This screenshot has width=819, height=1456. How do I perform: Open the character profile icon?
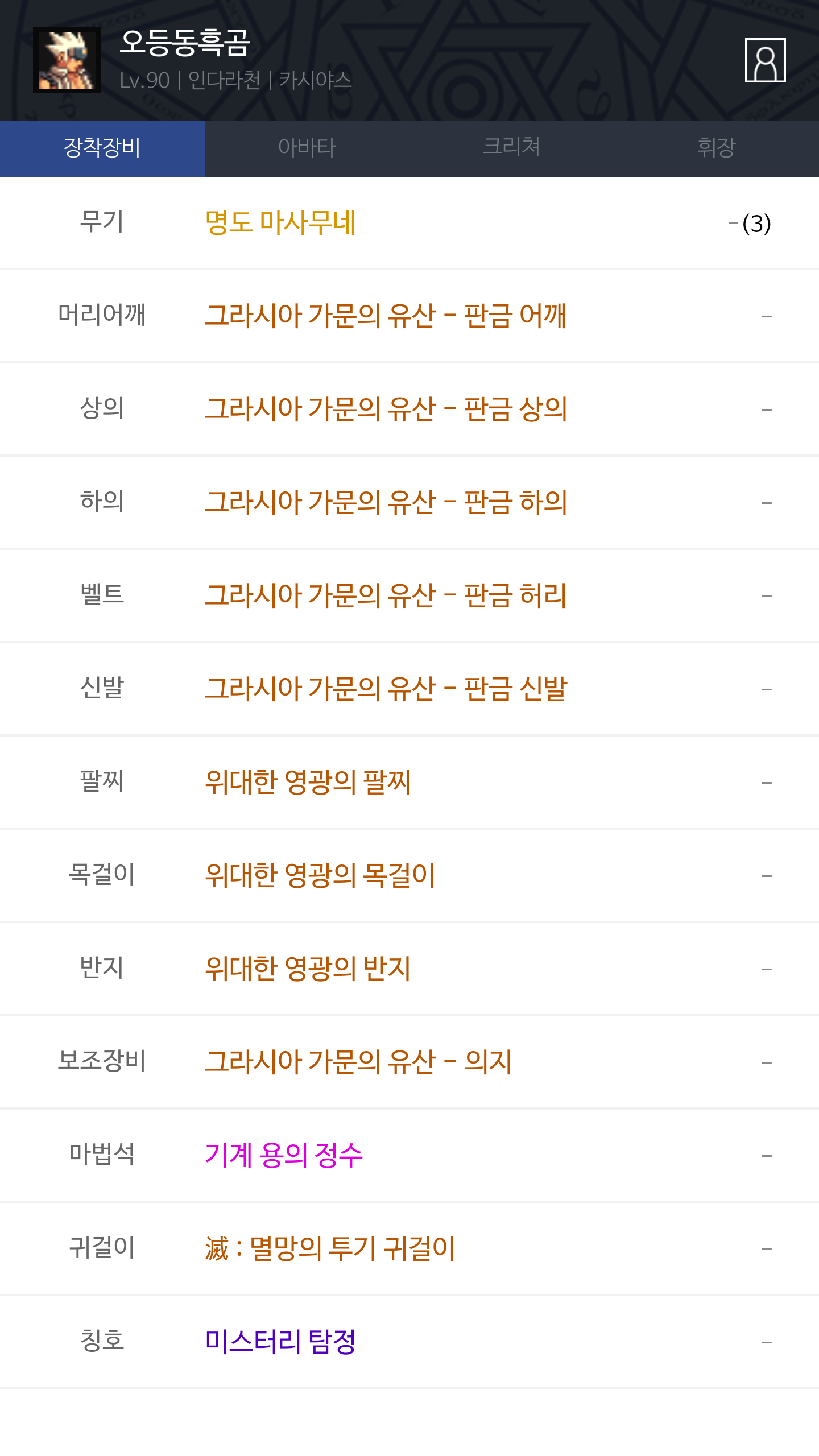pyautogui.click(x=765, y=60)
